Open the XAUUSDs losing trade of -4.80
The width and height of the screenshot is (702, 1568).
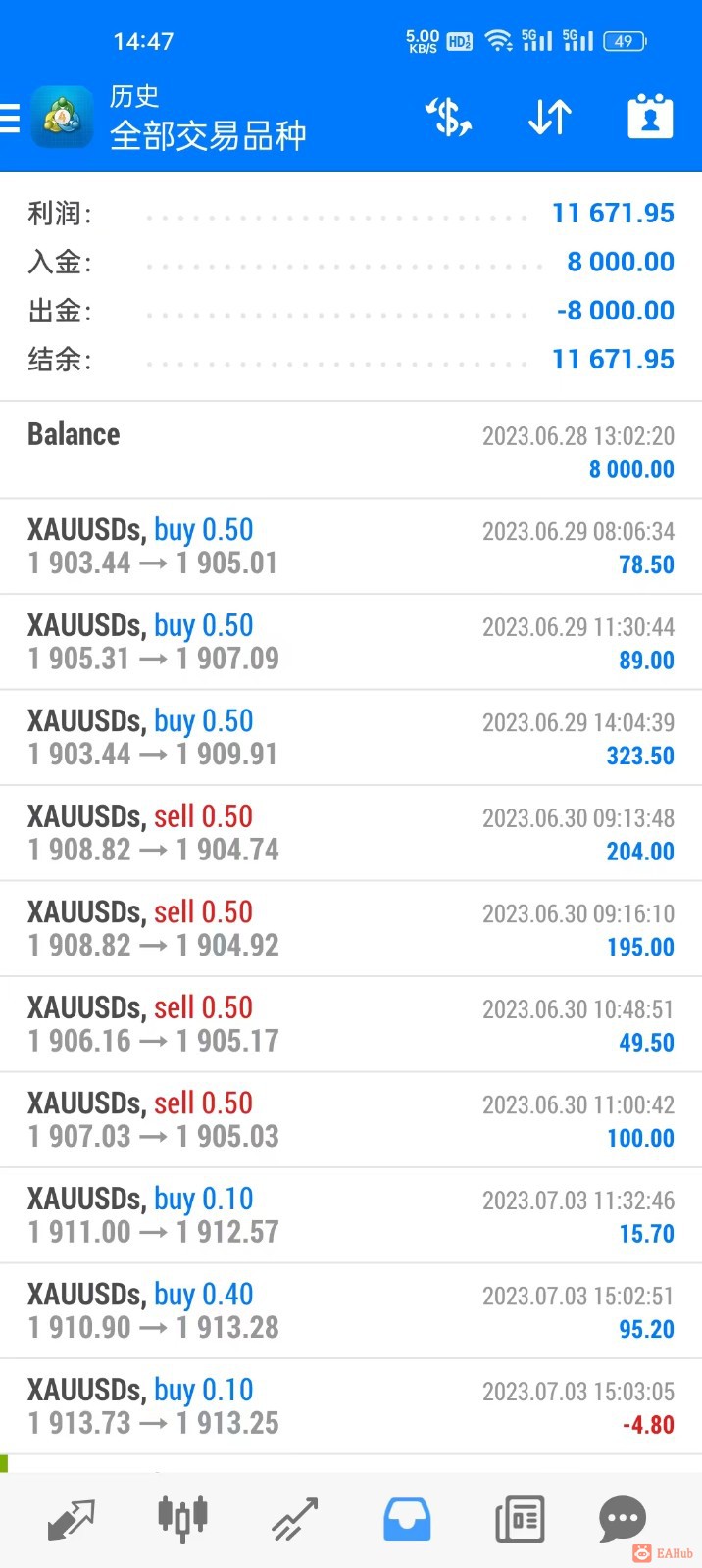351,1406
